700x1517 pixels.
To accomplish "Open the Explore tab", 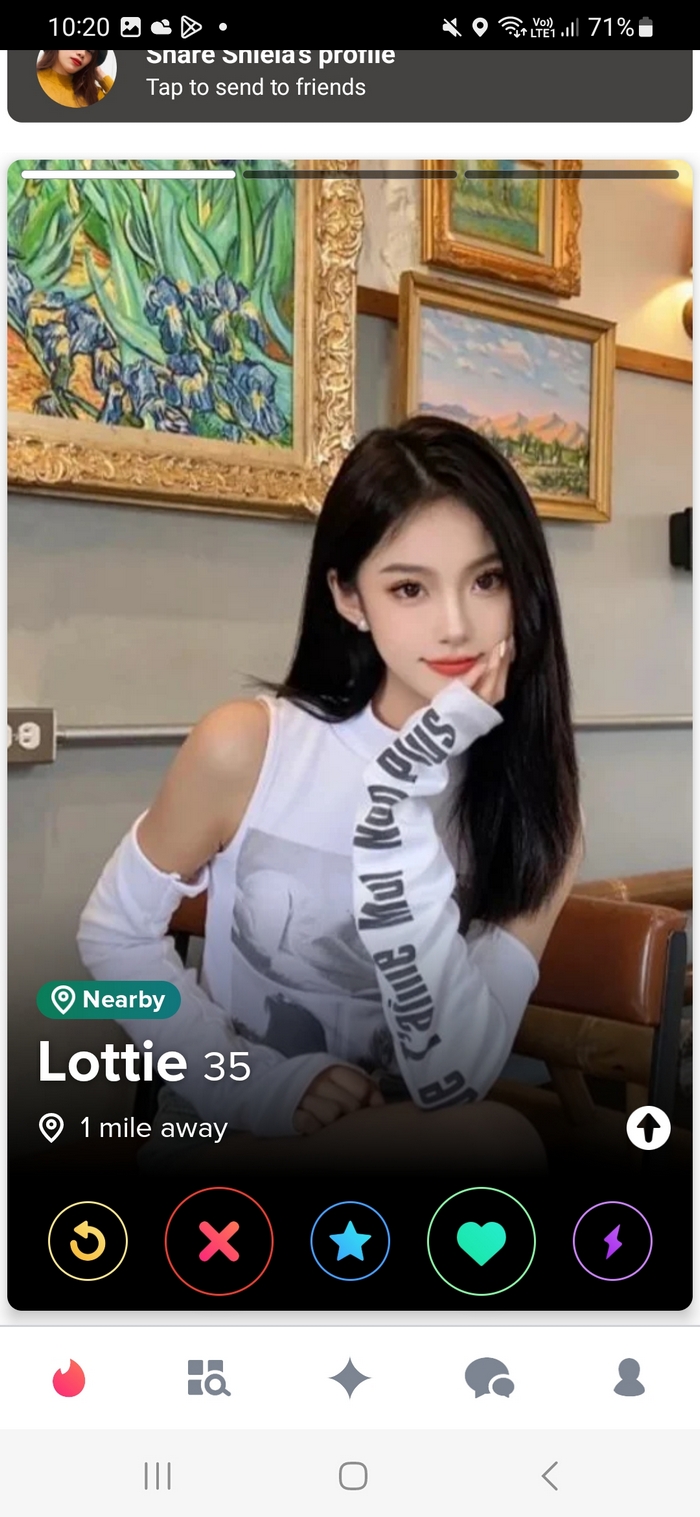I will click(209, 1379).
